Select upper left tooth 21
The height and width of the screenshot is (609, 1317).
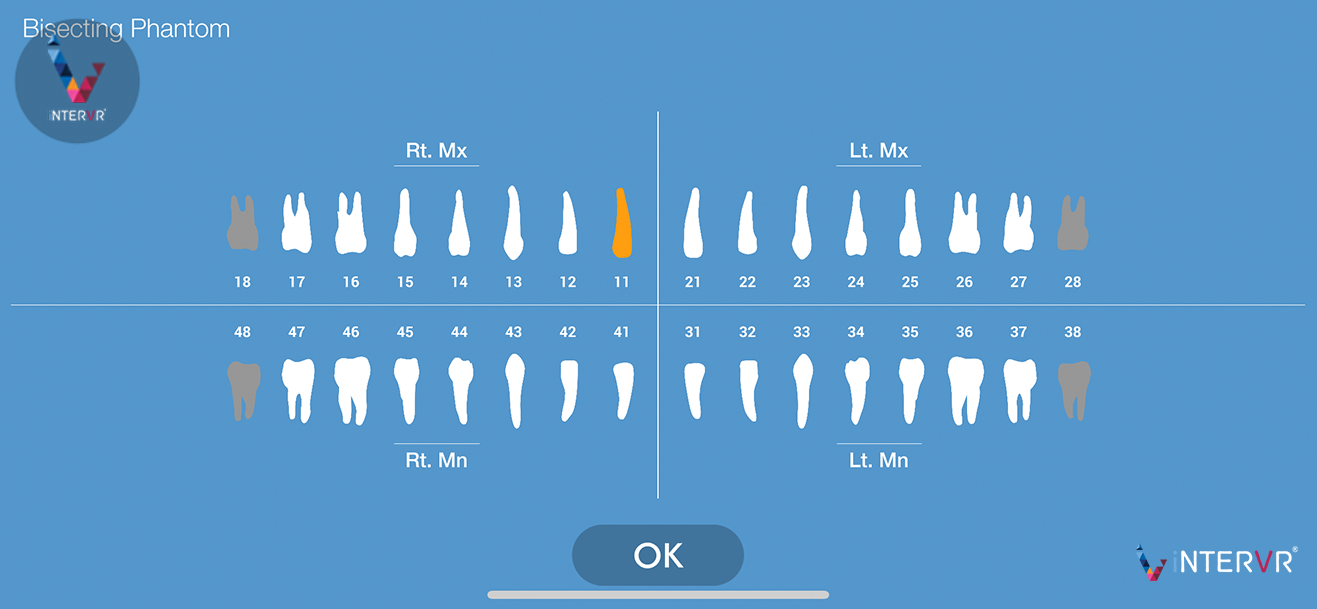coord(692,223)
